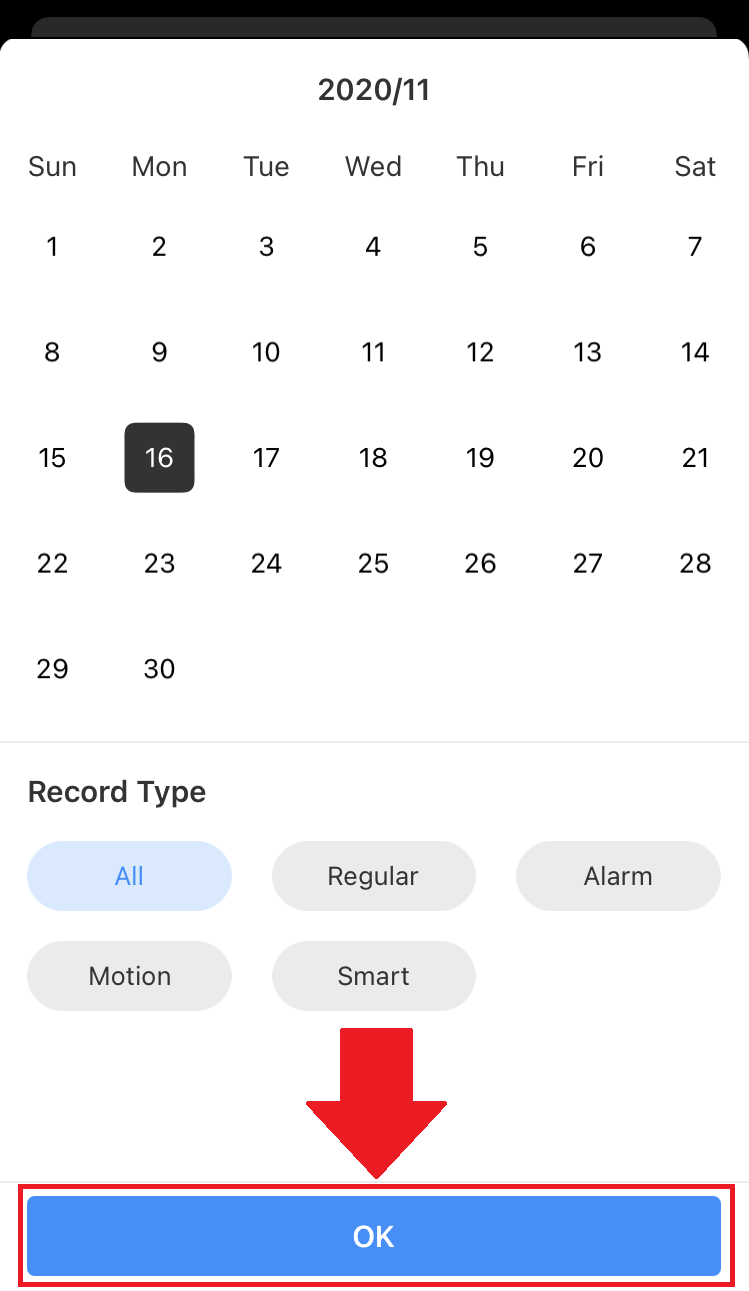
Task: Select the Smart record type chip
Action: pyautogui.click(x=374, y=976)
